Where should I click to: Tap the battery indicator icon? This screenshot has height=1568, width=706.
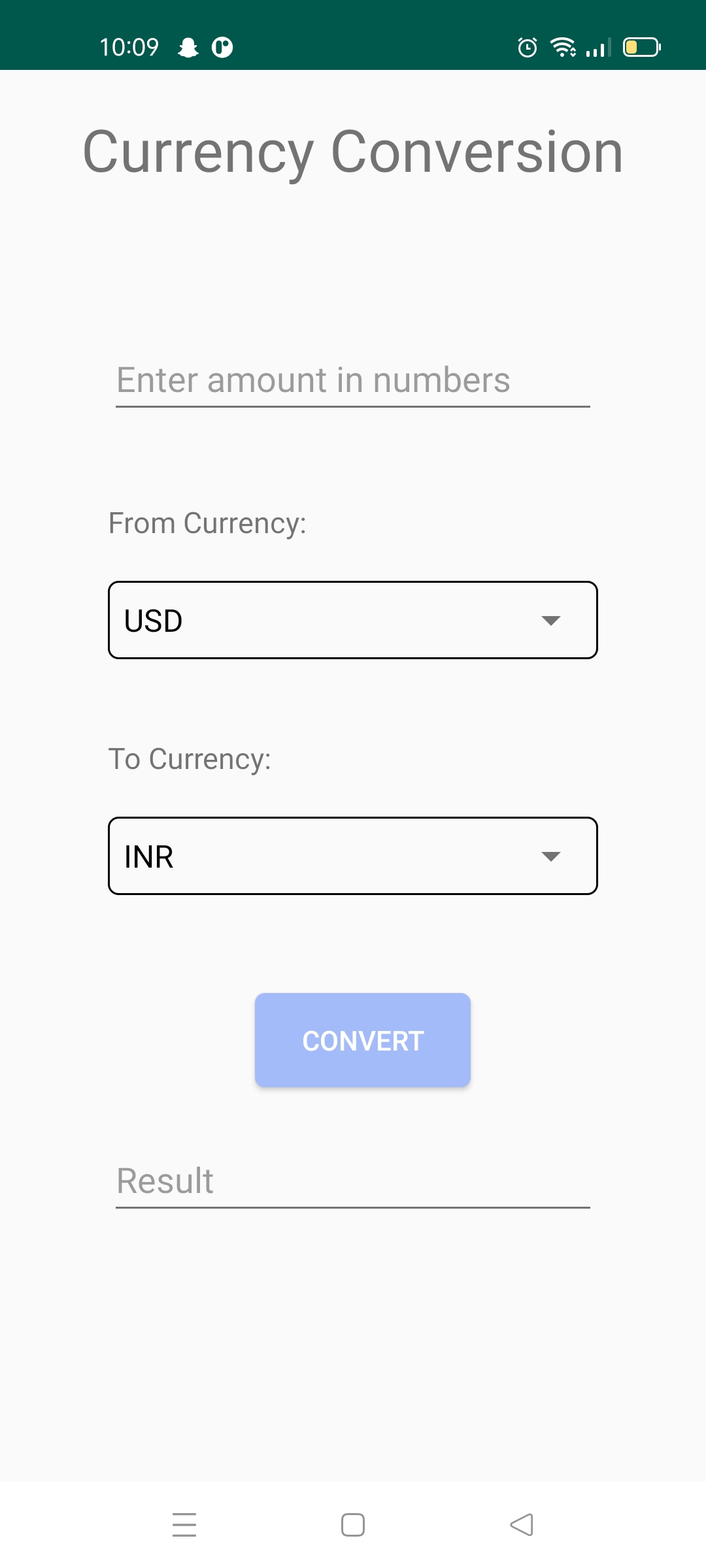pyautogui.click(x=643, y=47)
